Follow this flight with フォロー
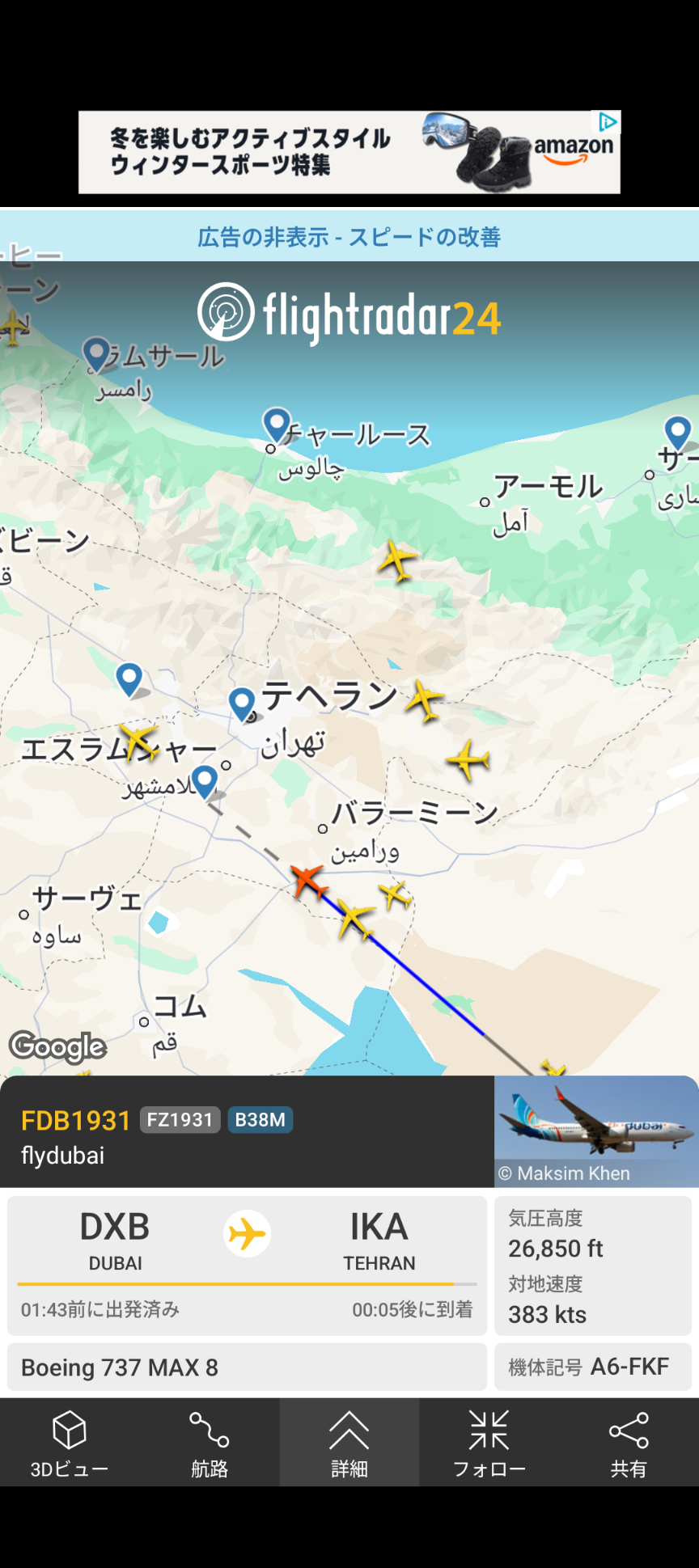The height and width of the screenshot is (1568, 699). pyautogui.click(x=489, y=1443)
